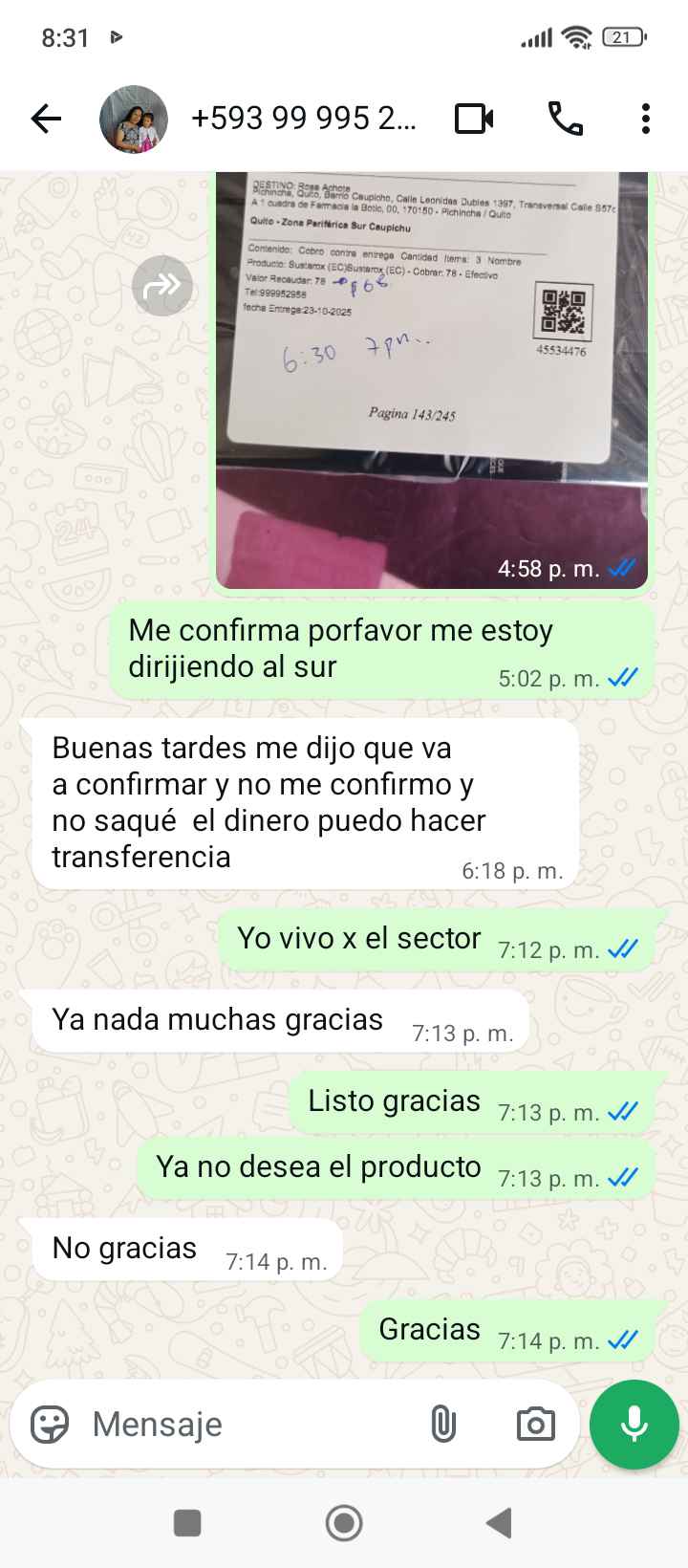The image size is (688, 1568).
Task: Open the camera to take a photo
Action: click(535, 1425)
